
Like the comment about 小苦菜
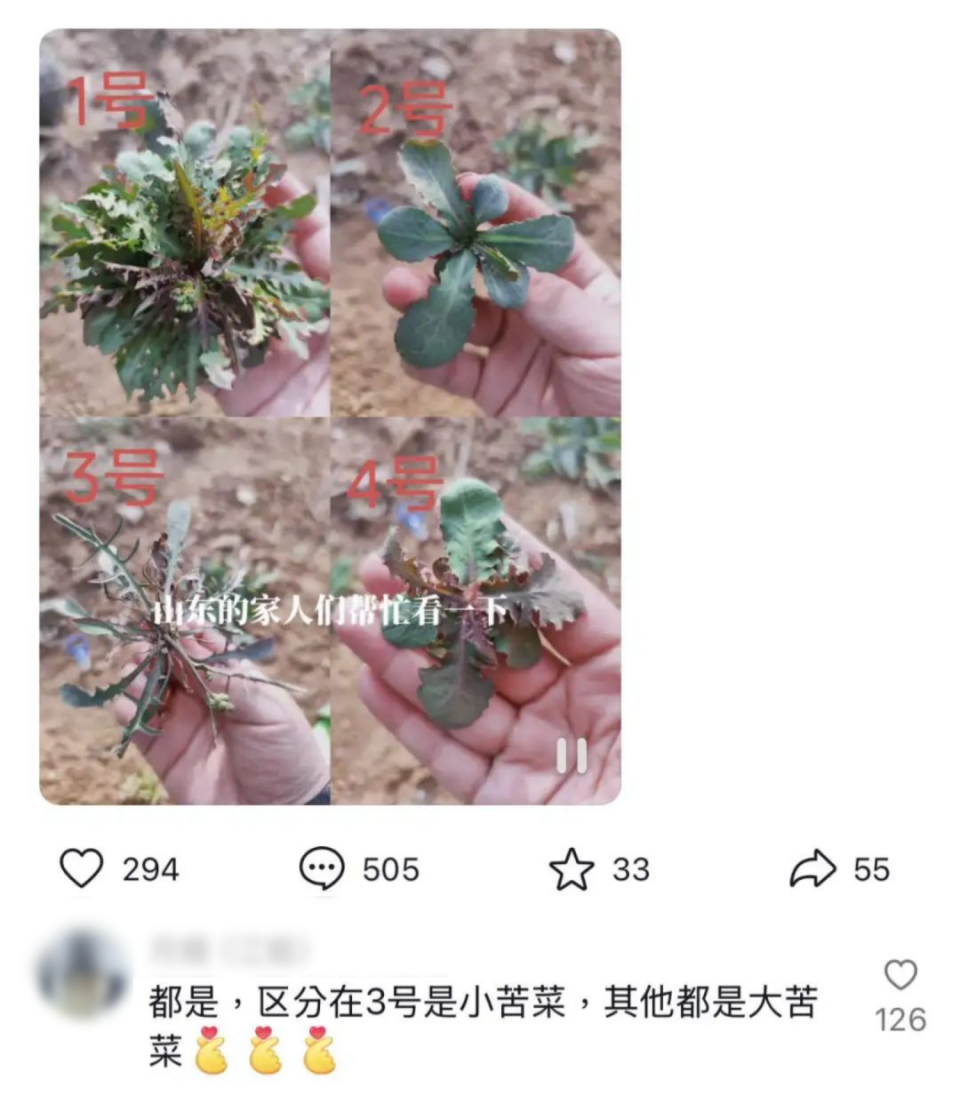900,975
